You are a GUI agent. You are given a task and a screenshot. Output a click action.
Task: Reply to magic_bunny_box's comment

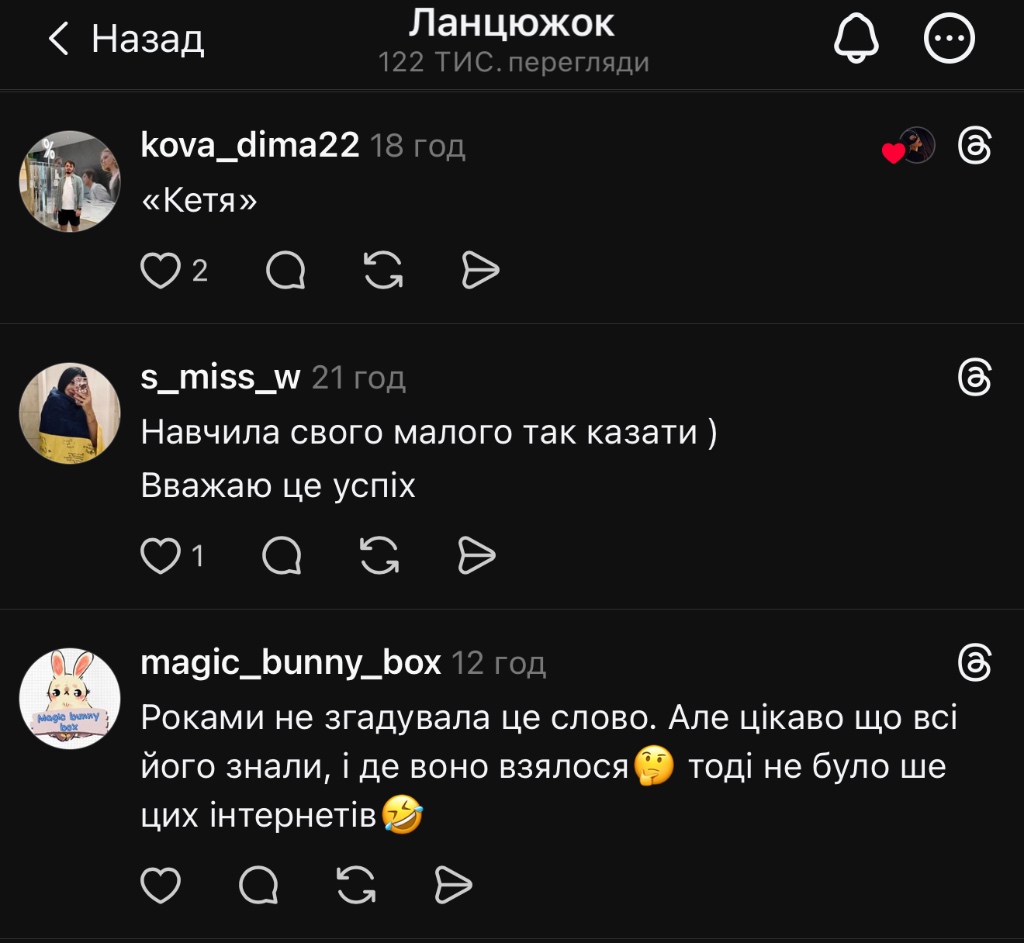click(x=259, y=884)
